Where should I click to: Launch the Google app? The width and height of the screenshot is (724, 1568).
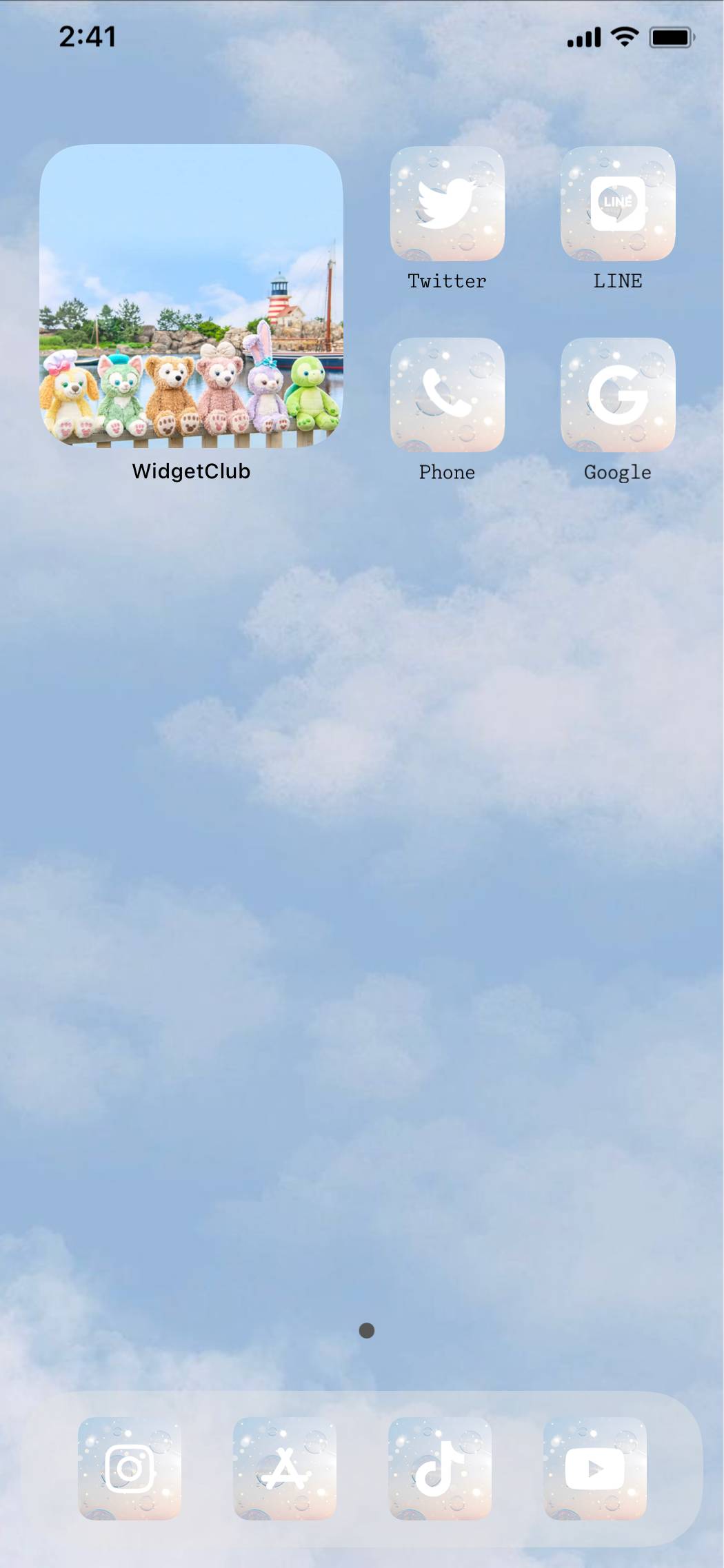pos(617,394)
